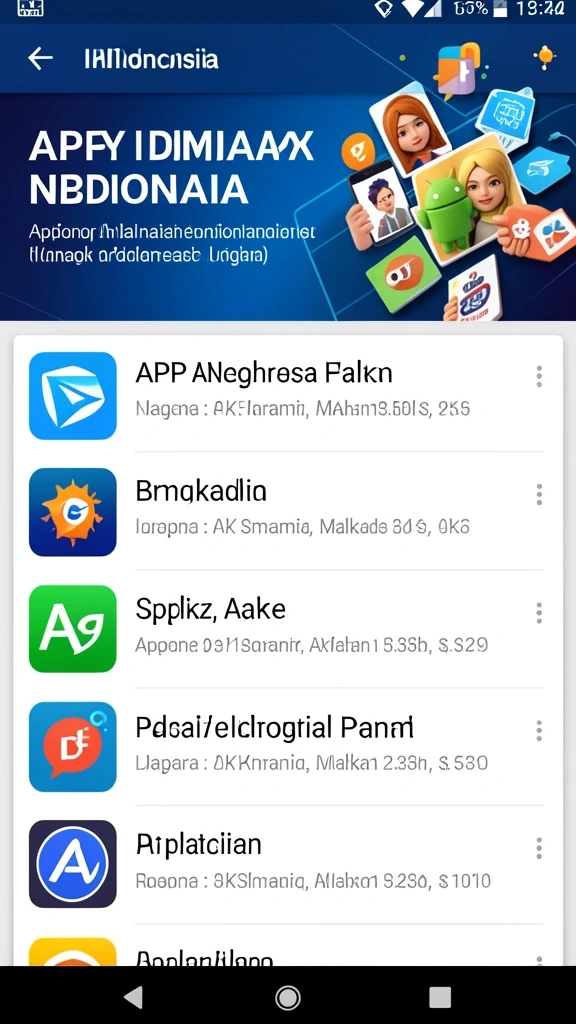The width and height of the screenshot is (576, 1024).
Task: Tap the system home button
Action: click(287, 997)
